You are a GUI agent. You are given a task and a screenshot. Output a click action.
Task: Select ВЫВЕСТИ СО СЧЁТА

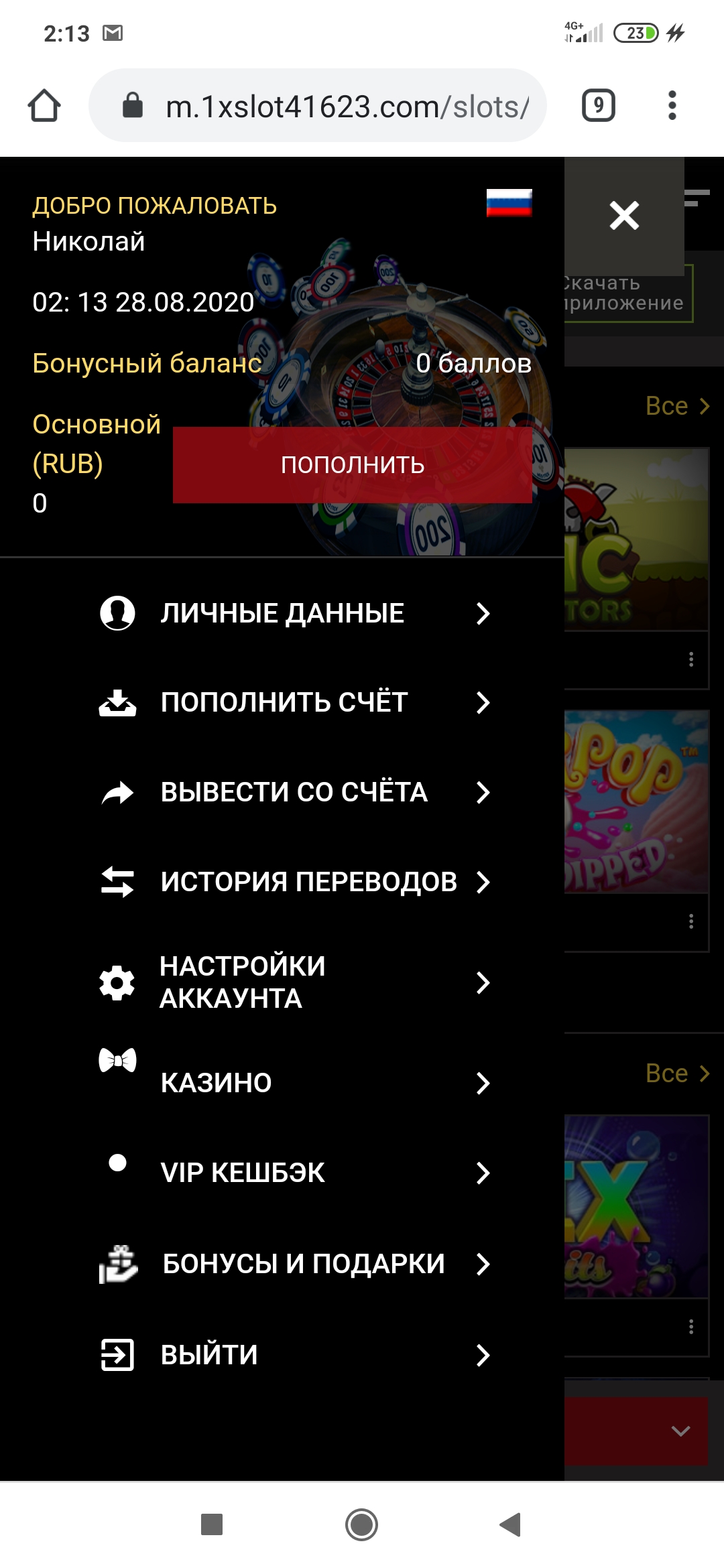pos(295,792)
